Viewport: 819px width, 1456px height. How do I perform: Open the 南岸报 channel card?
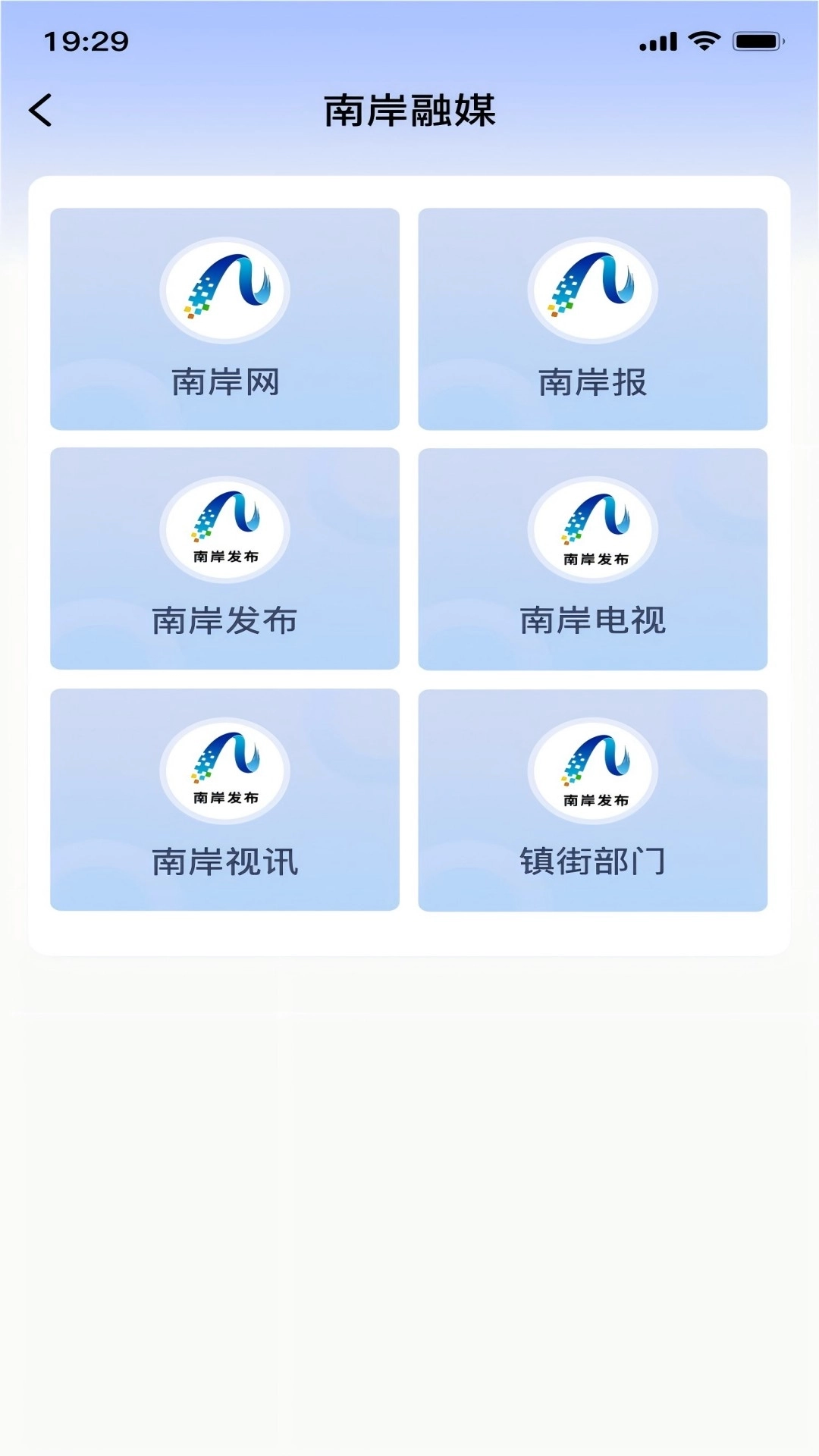click(x=593, y=318)
